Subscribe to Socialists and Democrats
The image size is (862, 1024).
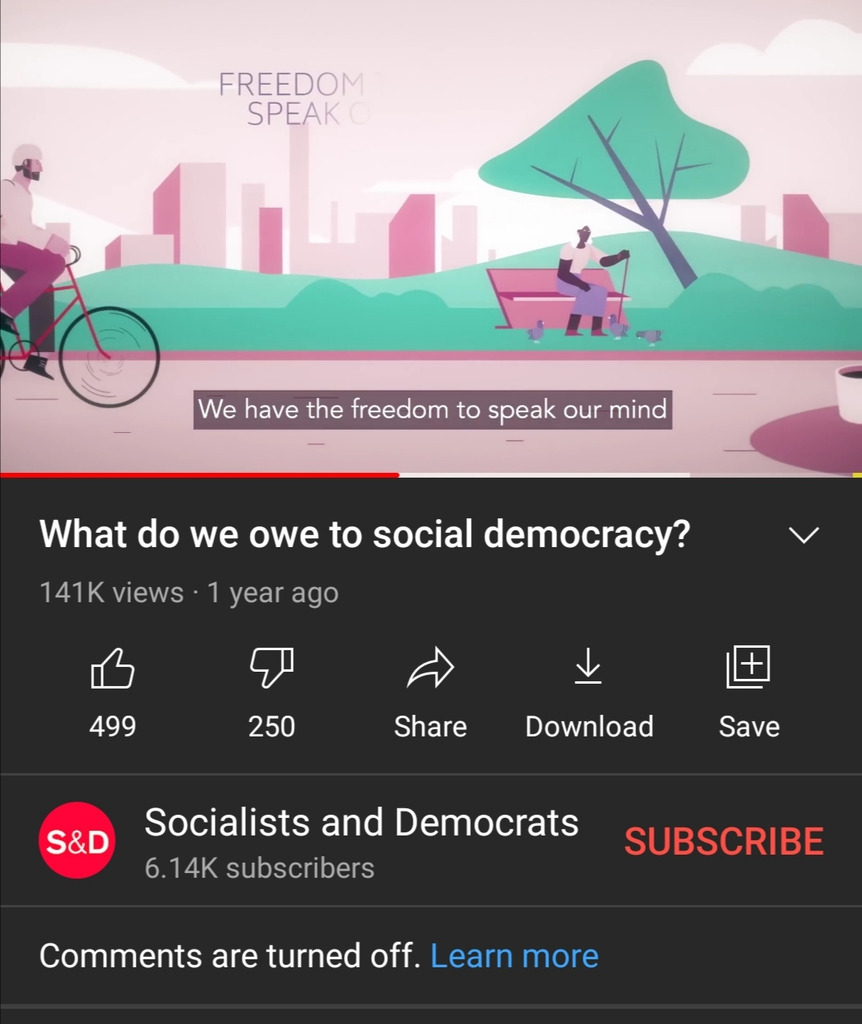click(723, 841)
